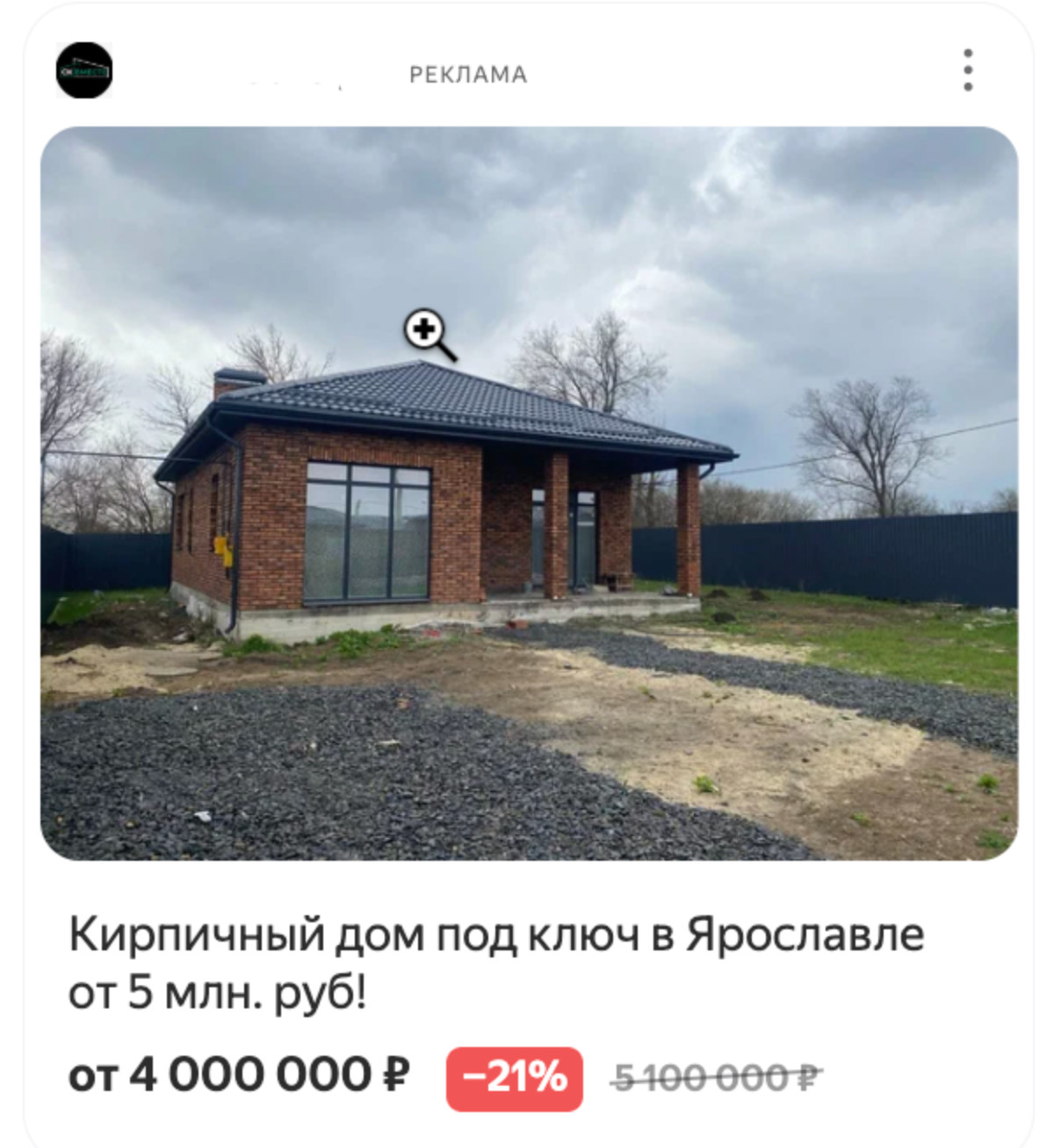
Task: Tap the advertiser's round avatar
Action: pos(84,70)
